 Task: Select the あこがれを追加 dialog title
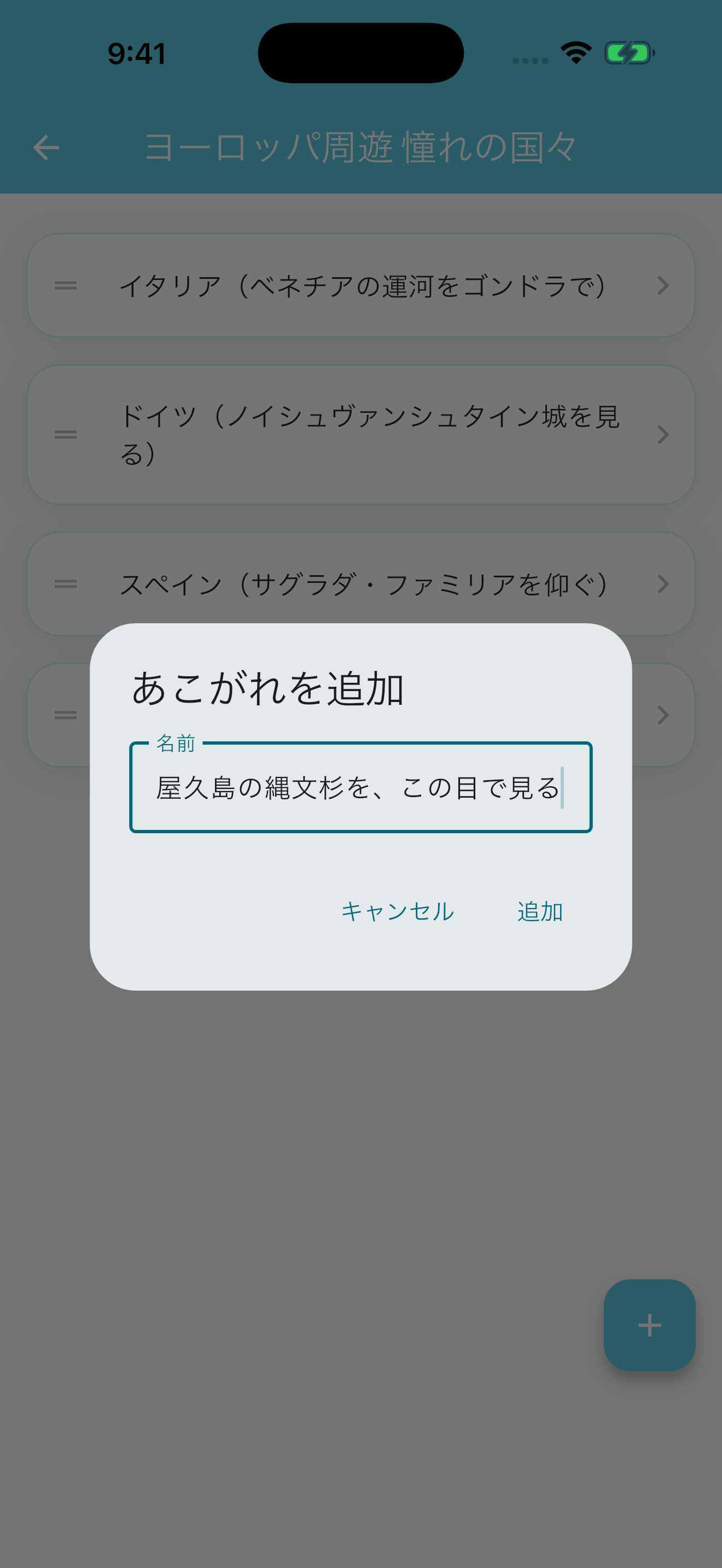click(269, 688)
